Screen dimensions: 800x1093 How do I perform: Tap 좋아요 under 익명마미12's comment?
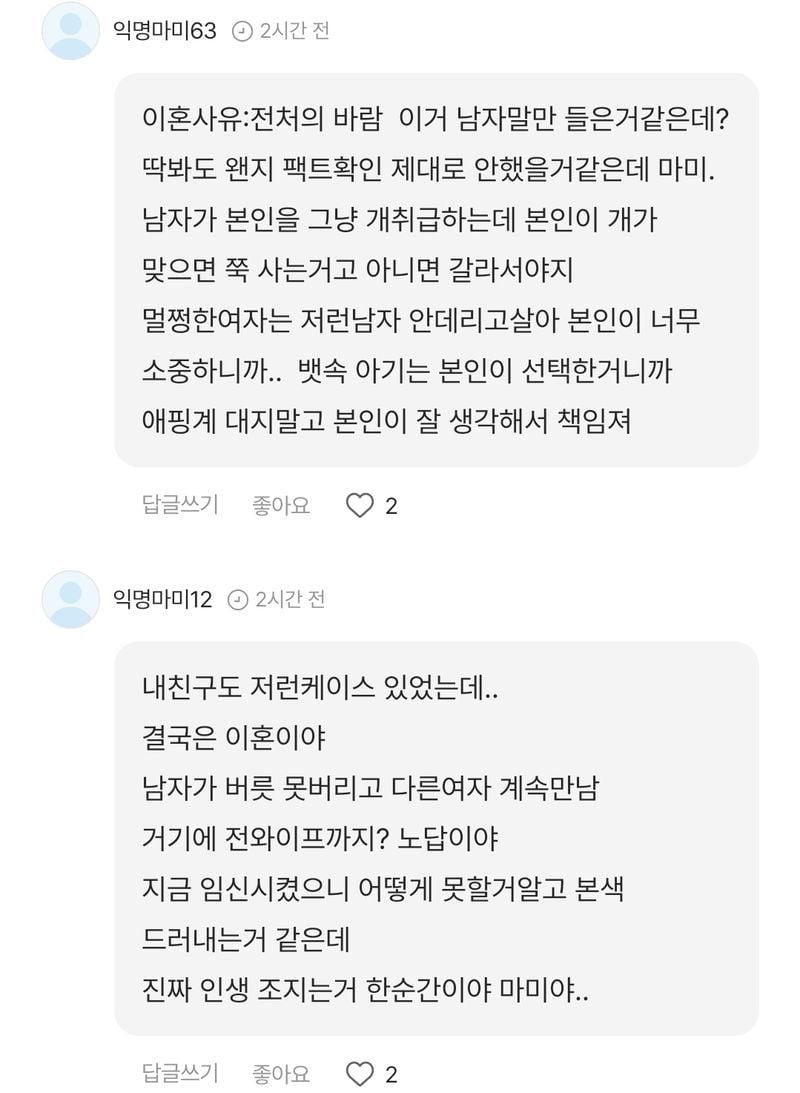(x=281, y=1074)
